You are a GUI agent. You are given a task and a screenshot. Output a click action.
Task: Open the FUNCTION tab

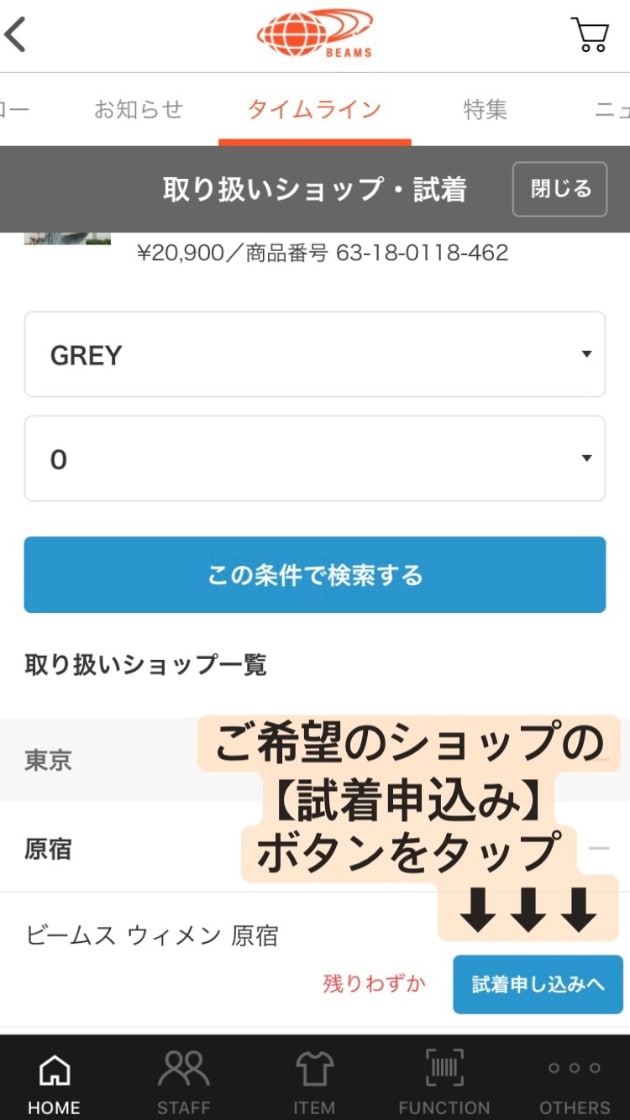444,1083
